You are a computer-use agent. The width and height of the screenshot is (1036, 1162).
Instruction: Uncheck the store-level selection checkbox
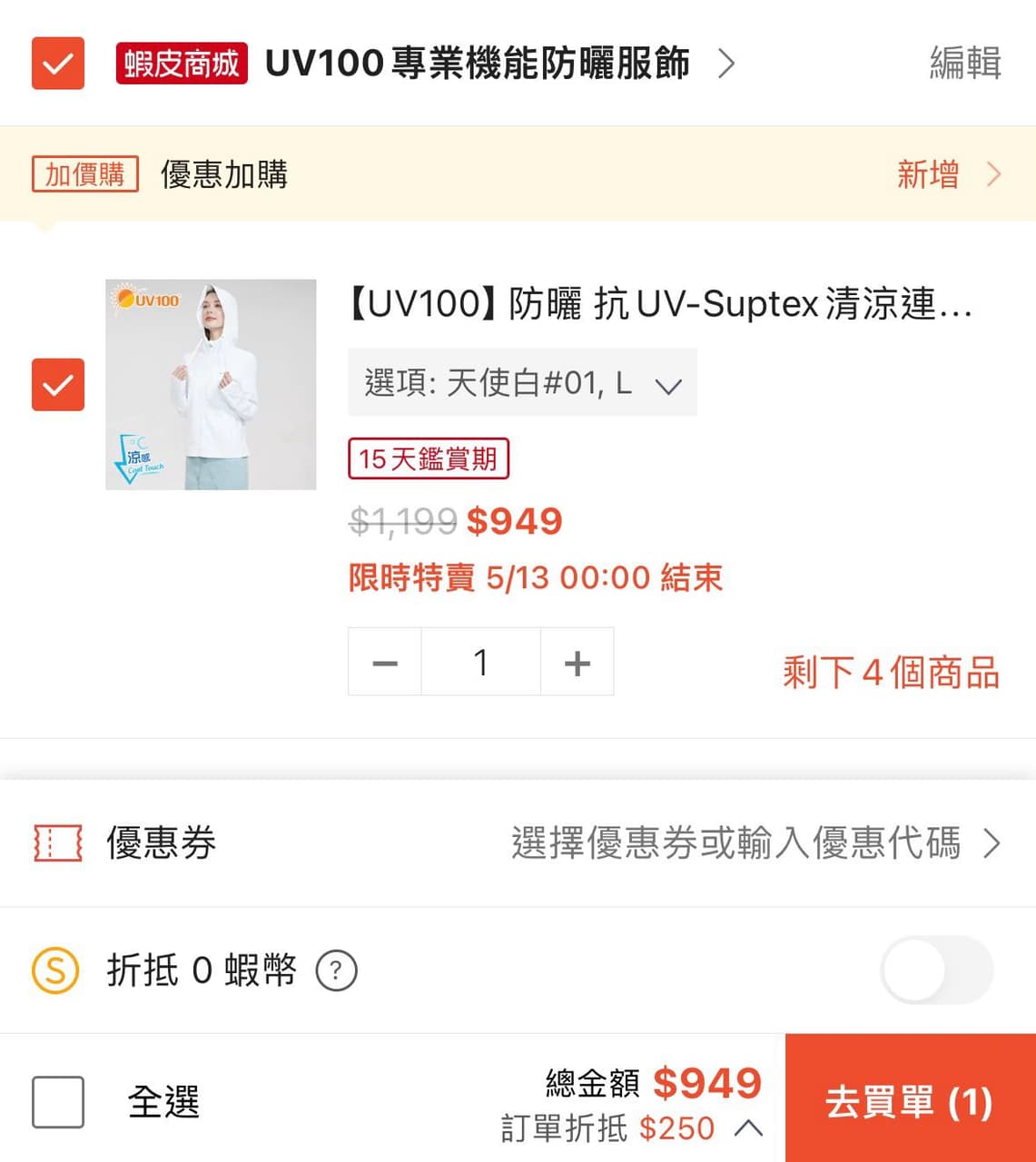pos(57,64)
